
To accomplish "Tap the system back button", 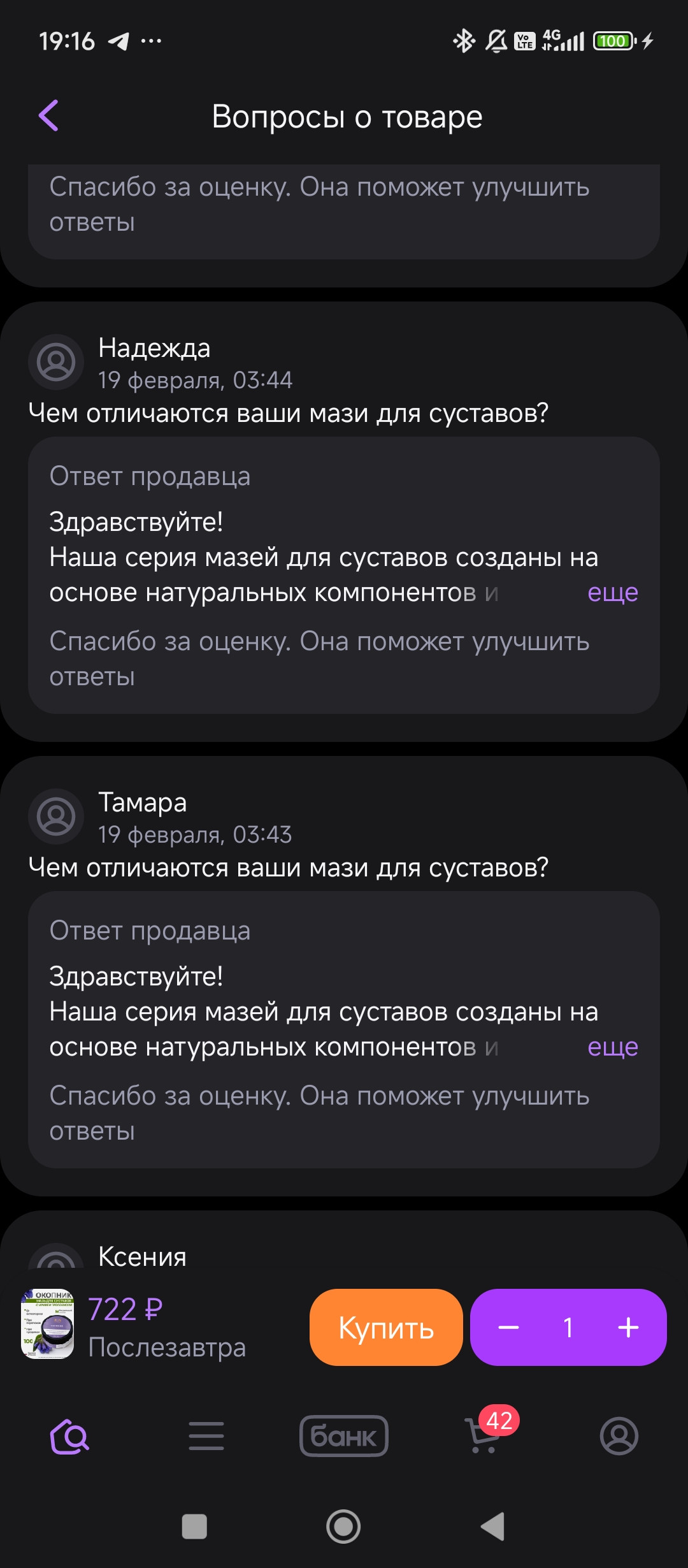I will (492, 1527).
